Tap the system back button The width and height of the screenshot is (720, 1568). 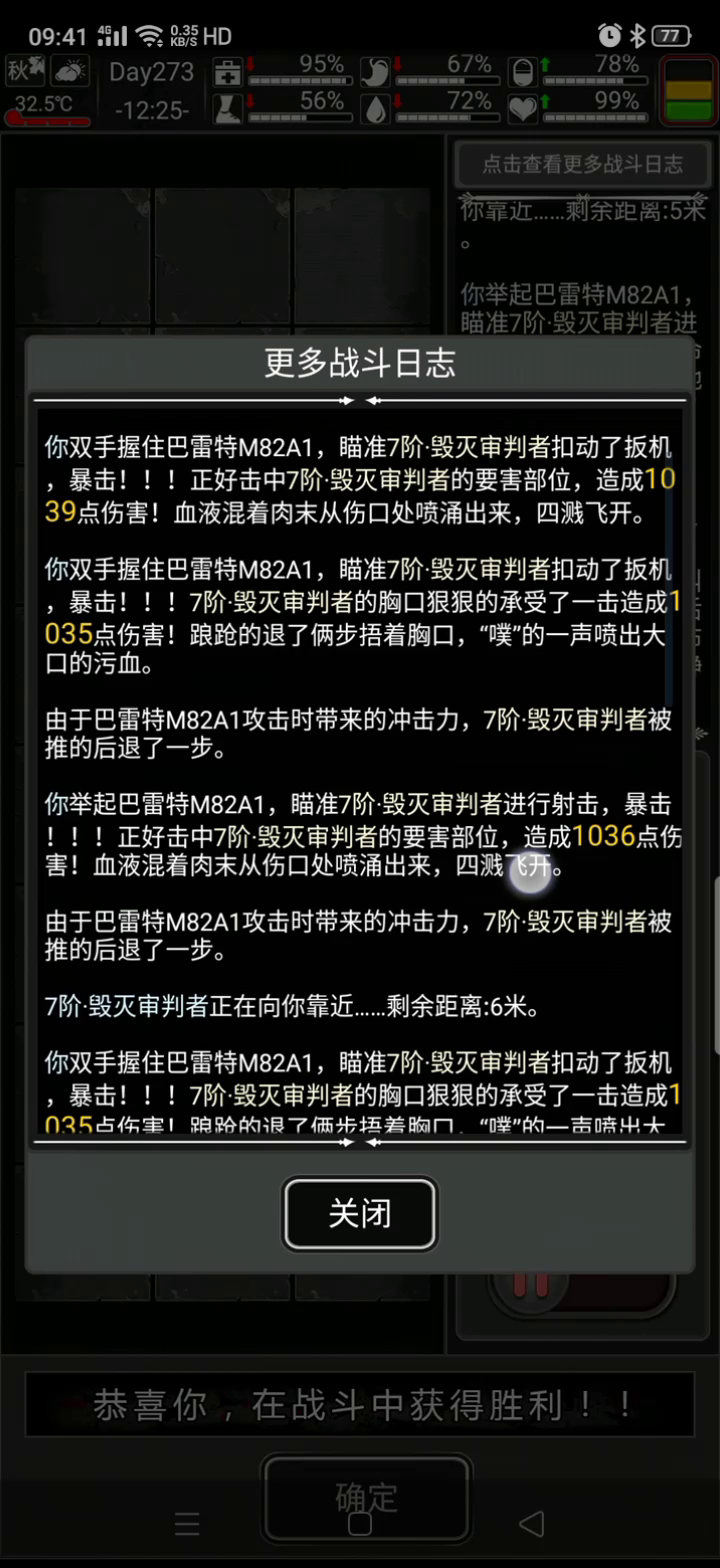click(531, 1523)
